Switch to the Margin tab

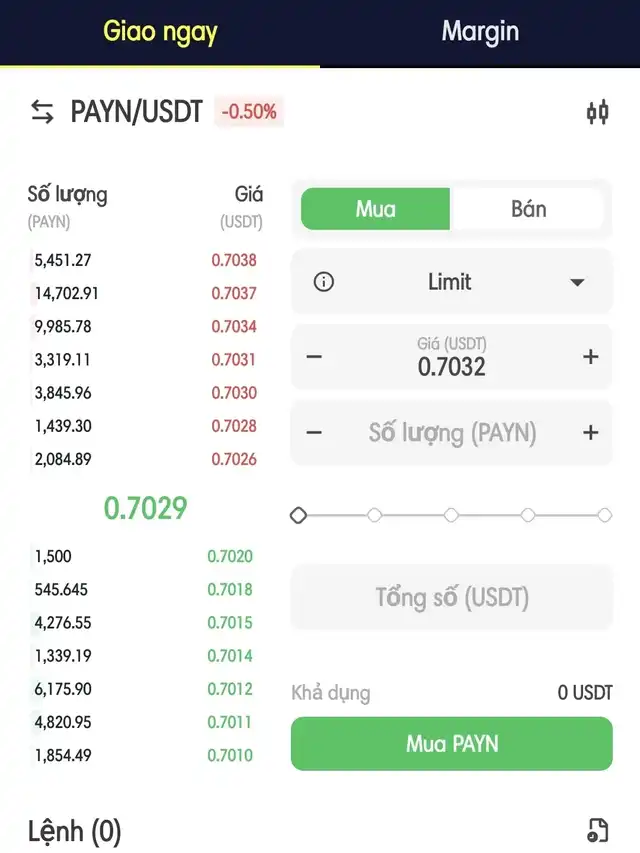(480, 32)
